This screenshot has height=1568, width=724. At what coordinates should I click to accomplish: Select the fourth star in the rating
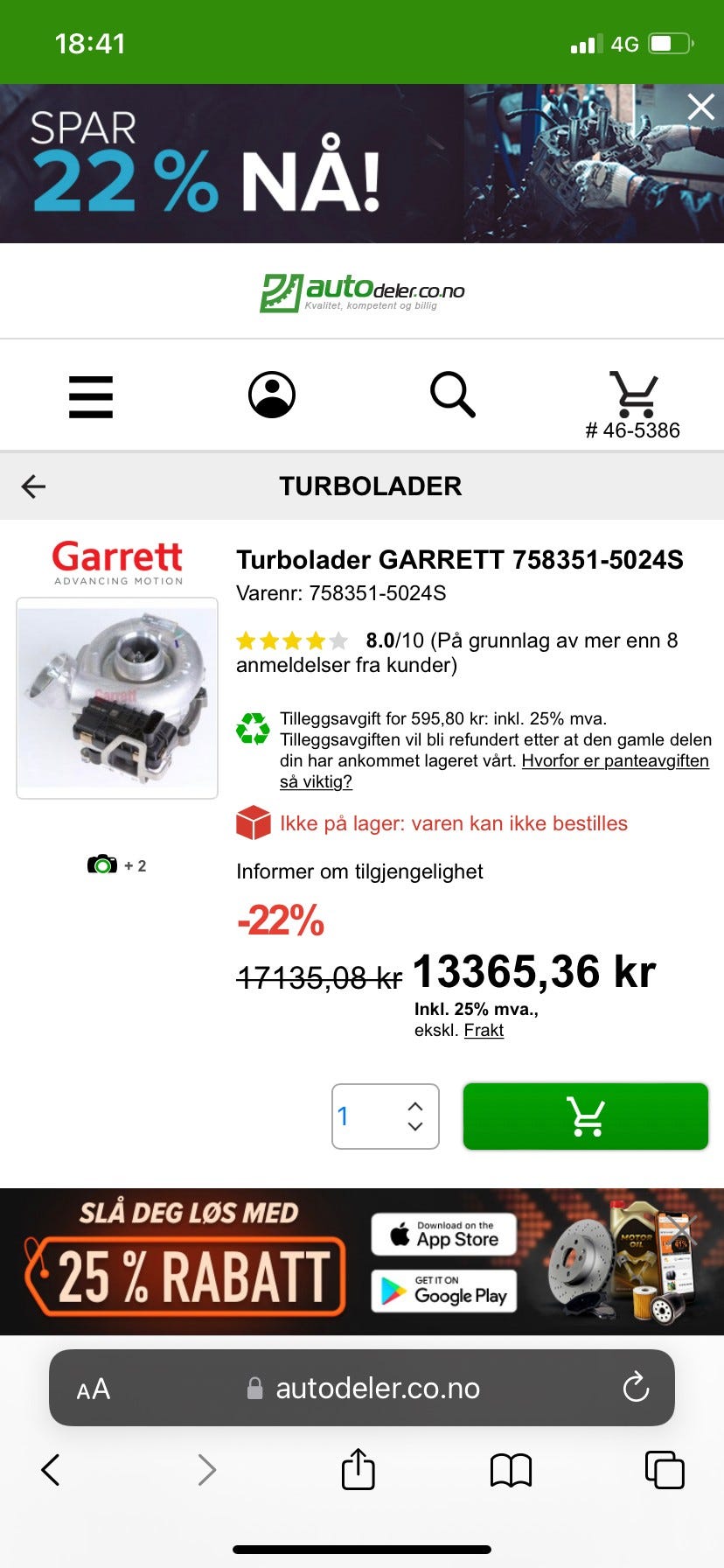316,640
